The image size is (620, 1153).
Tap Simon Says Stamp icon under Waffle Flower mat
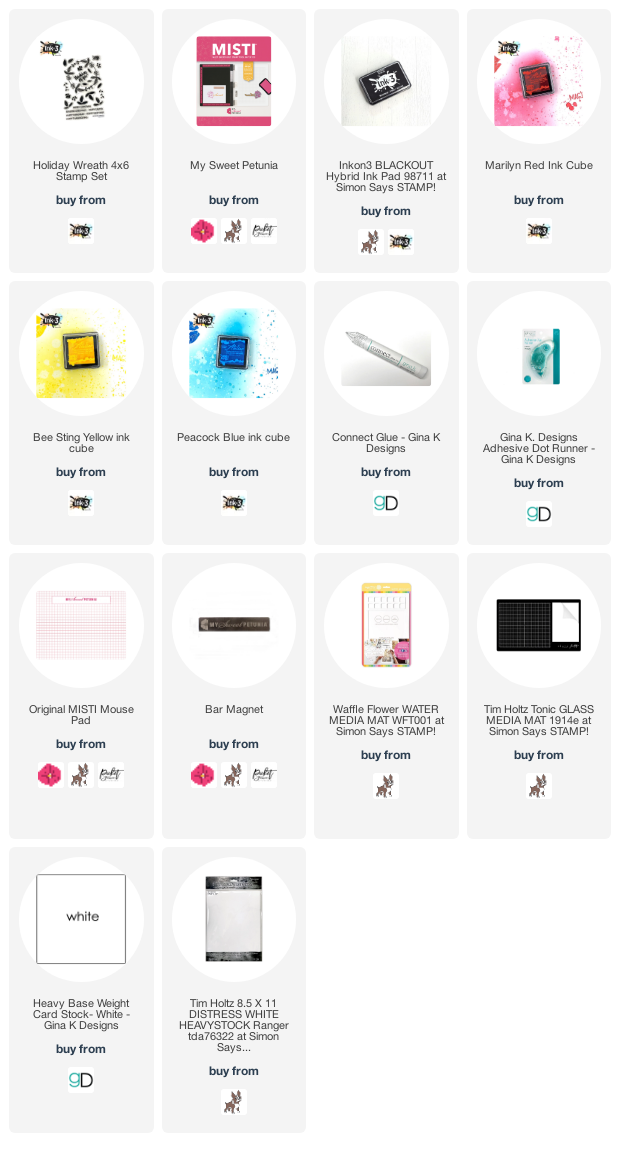[x=386, y=786]
